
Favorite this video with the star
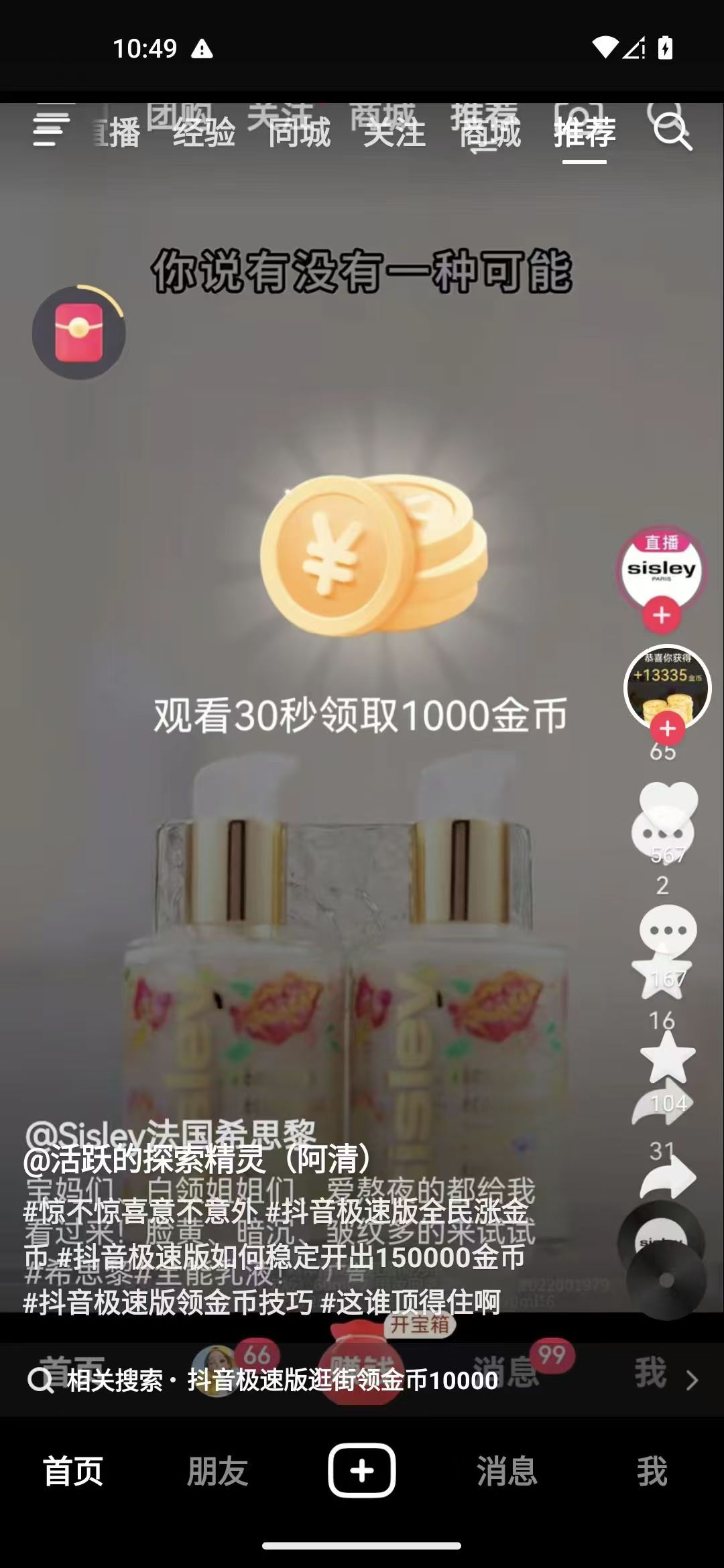click(x=668, y=1057)
